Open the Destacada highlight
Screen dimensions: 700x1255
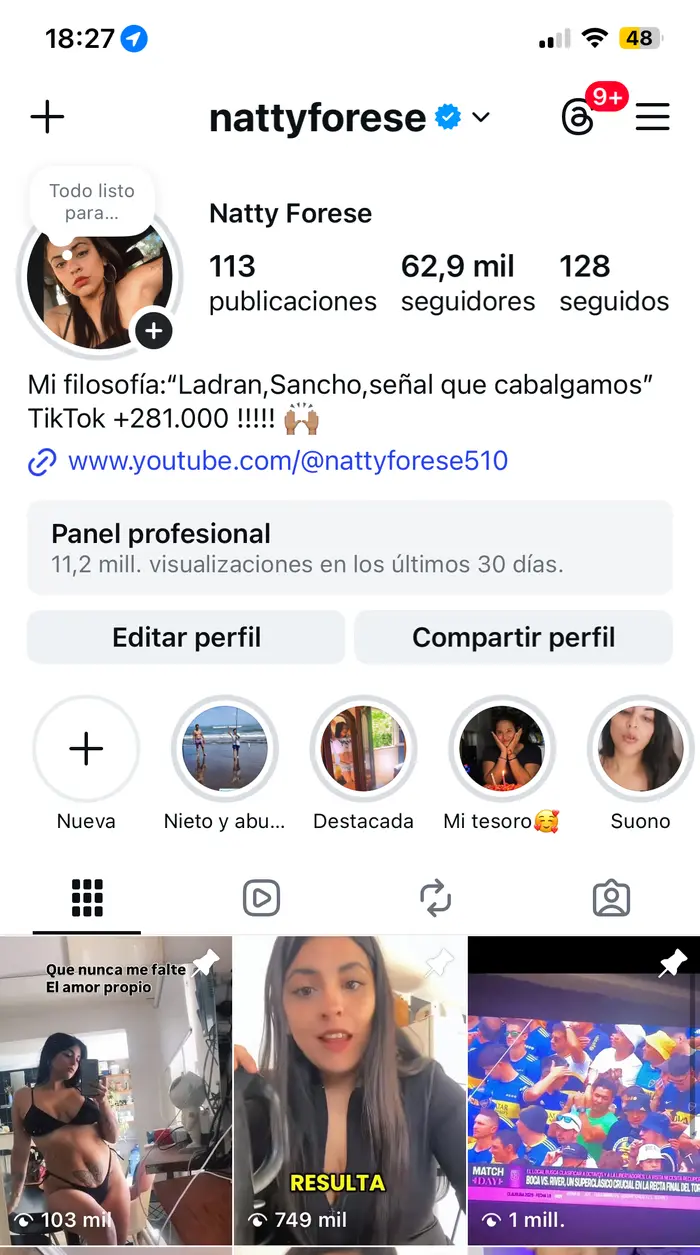(363, 749)
